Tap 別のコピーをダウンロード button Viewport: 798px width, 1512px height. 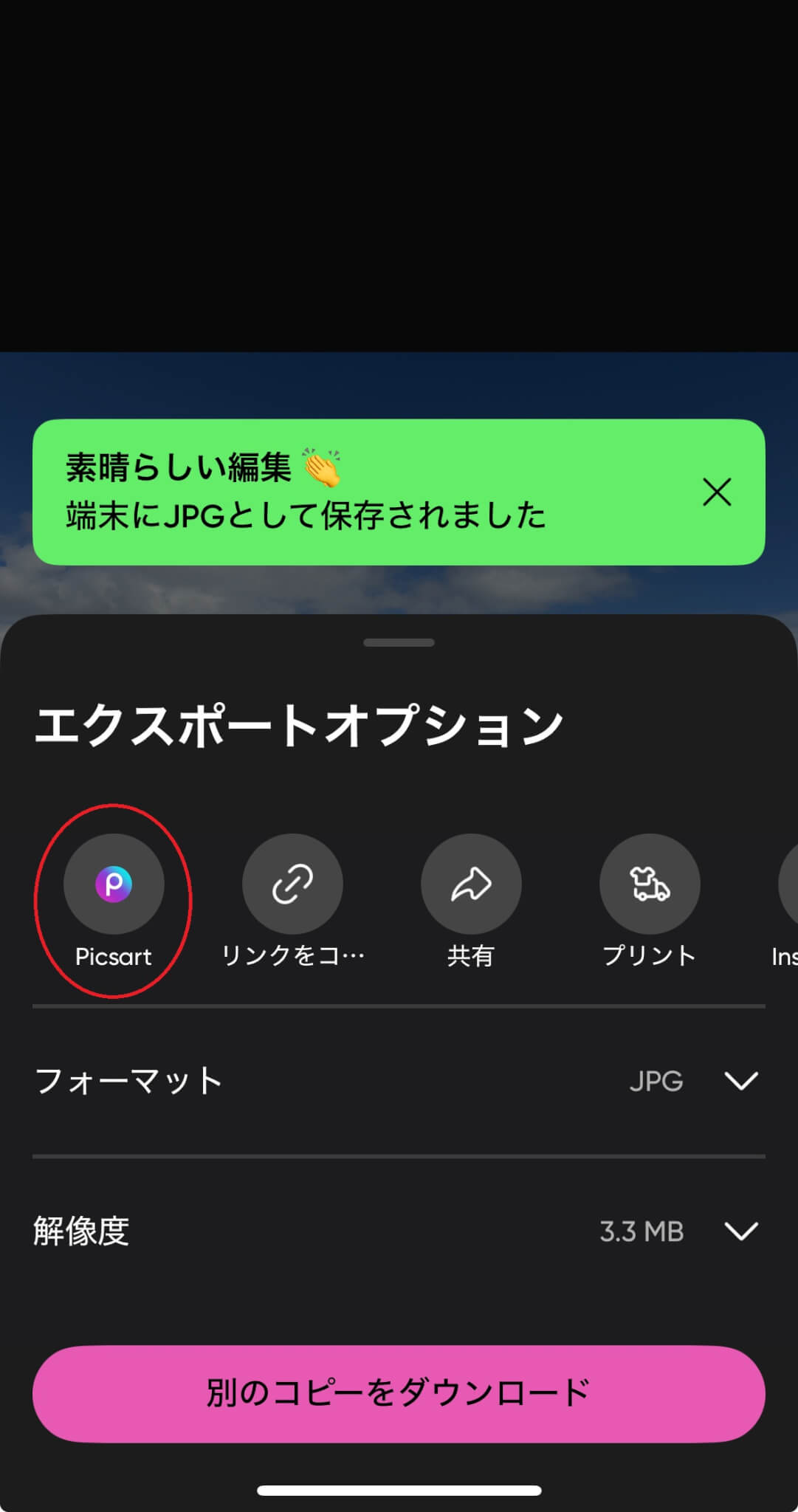(x=399, y=1393)
